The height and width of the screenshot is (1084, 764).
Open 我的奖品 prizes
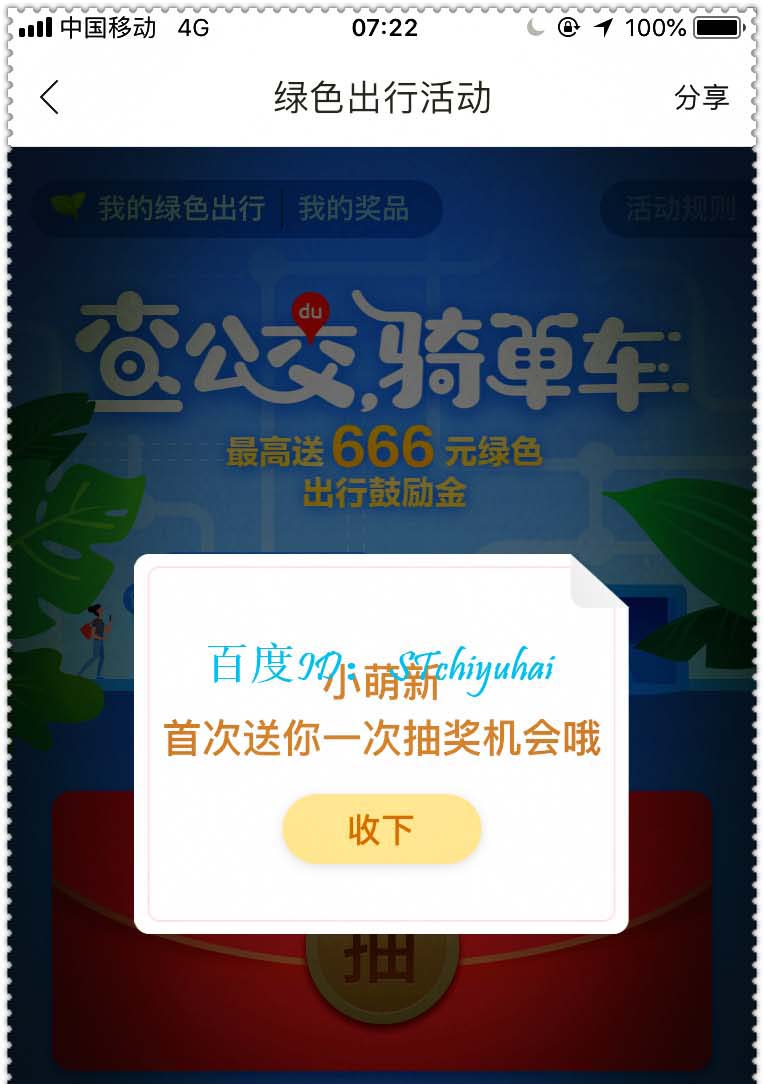[x=354, y=208]
